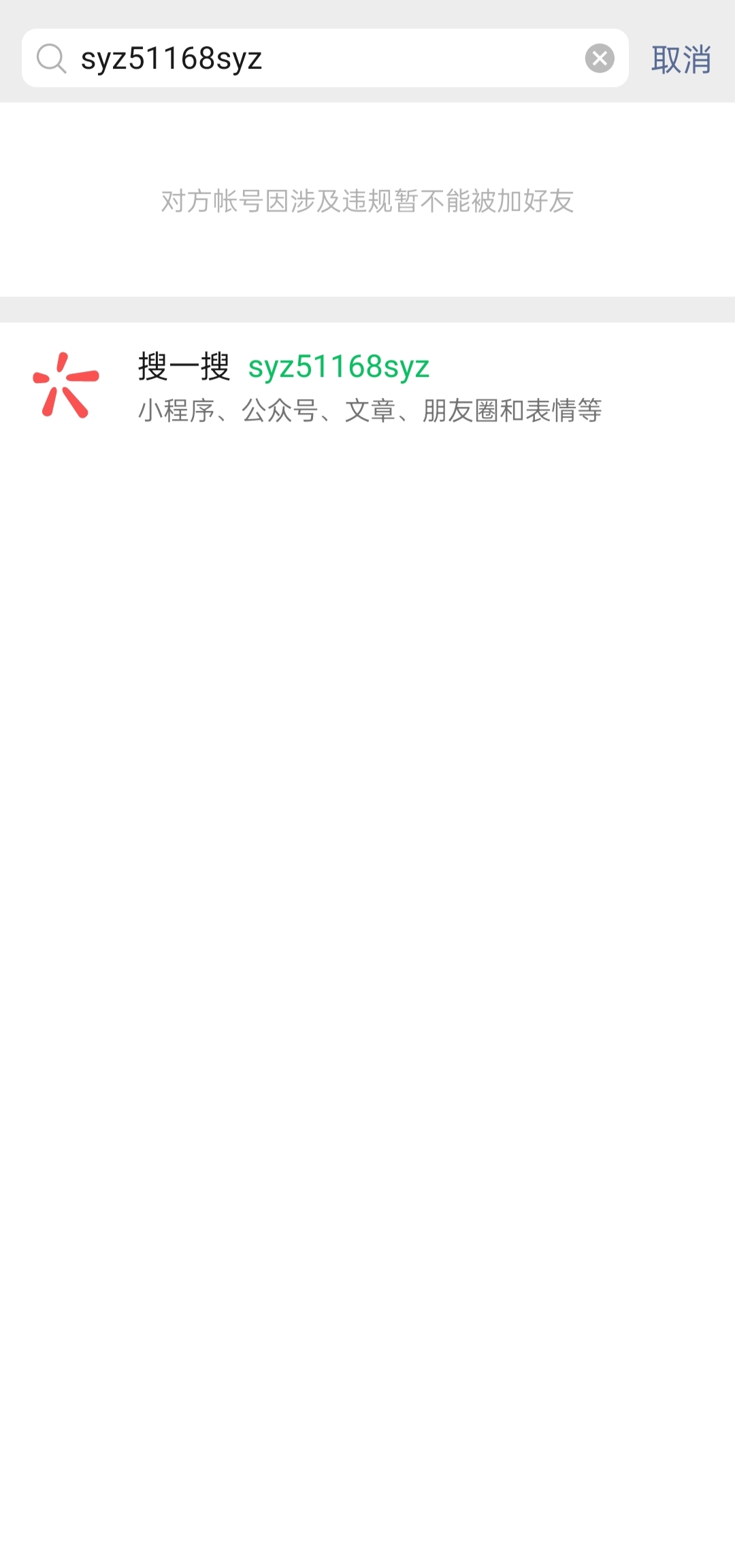Open 搜一搜 results for syz51168syz

pos(367,386)
